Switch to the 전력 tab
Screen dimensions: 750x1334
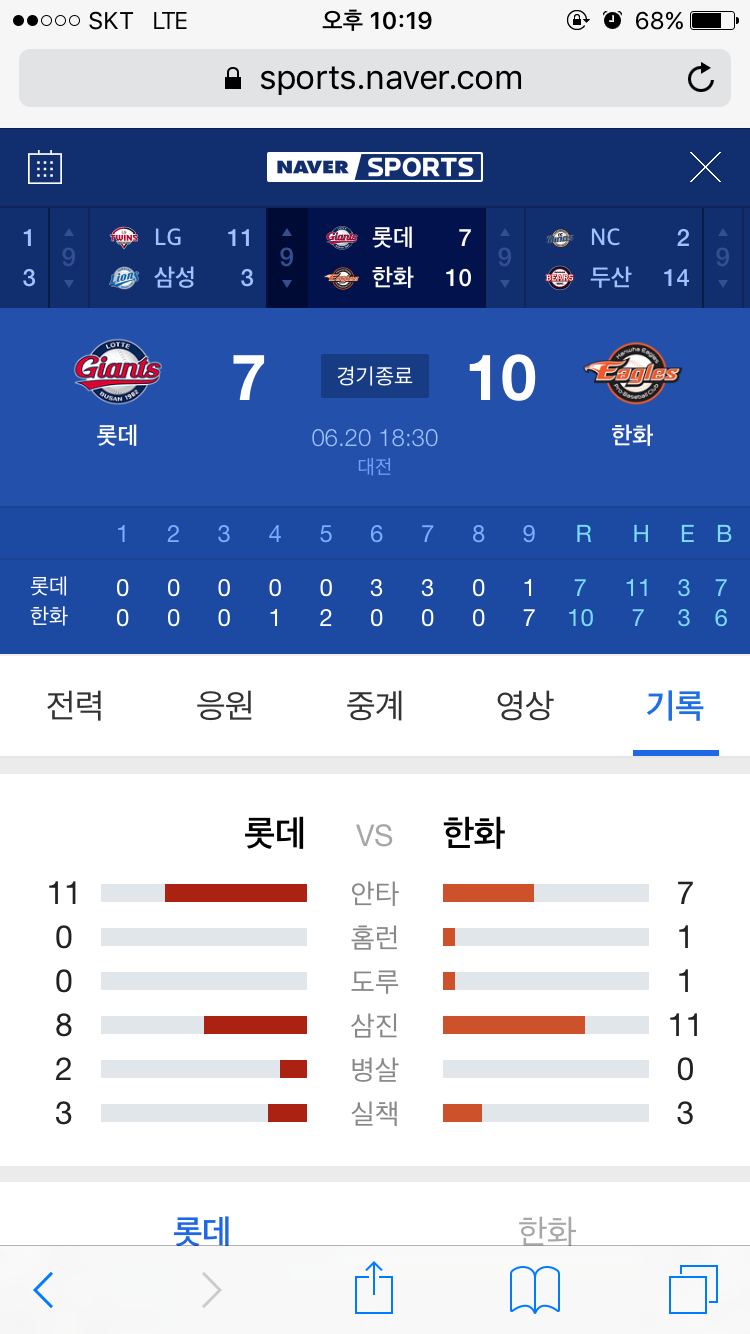pyautogui.click(x=75, y=706)
